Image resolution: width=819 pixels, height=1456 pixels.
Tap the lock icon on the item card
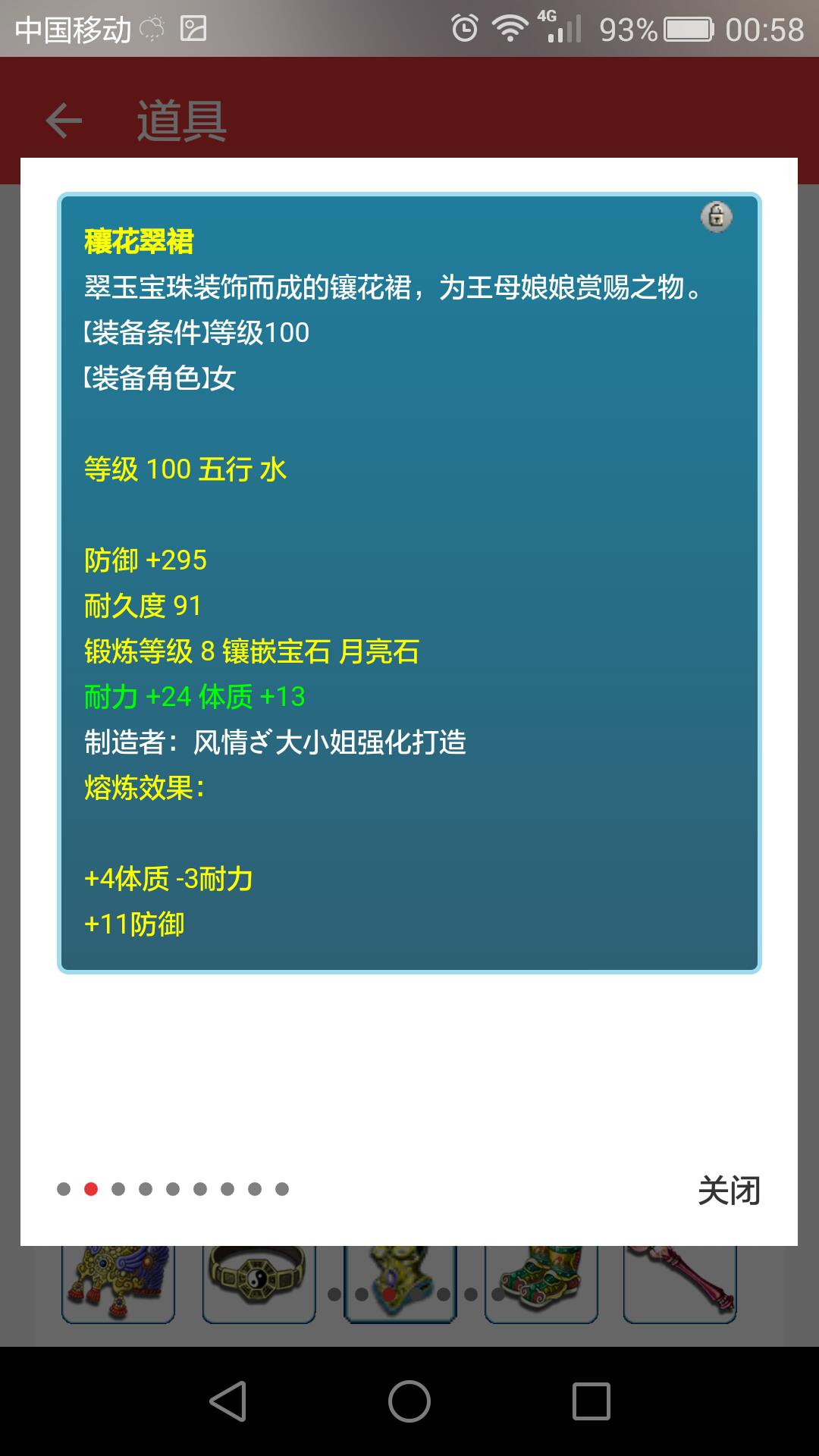(716, 217)
